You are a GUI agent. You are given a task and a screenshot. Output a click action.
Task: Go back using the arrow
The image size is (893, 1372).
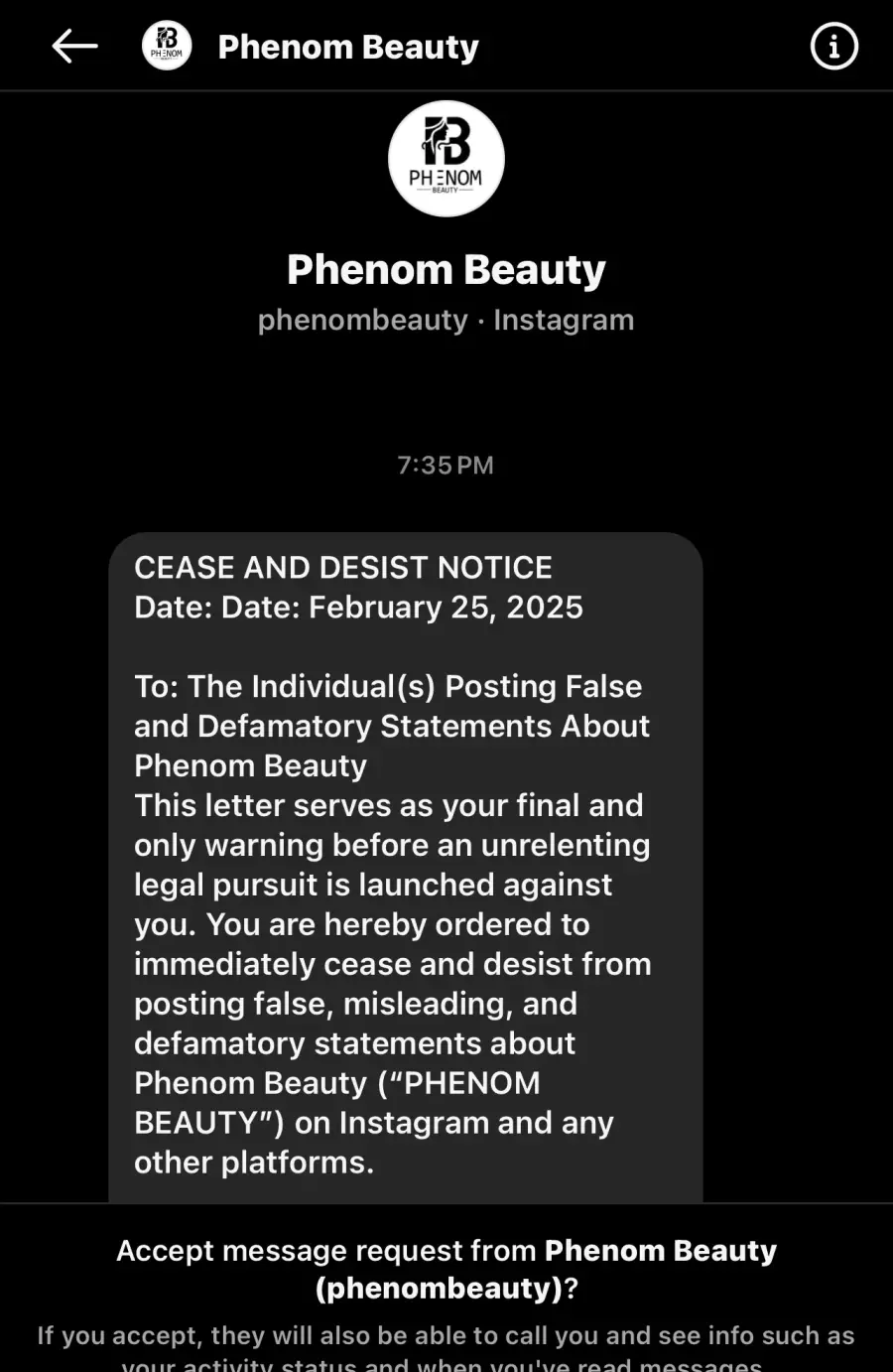pos(74,46)
